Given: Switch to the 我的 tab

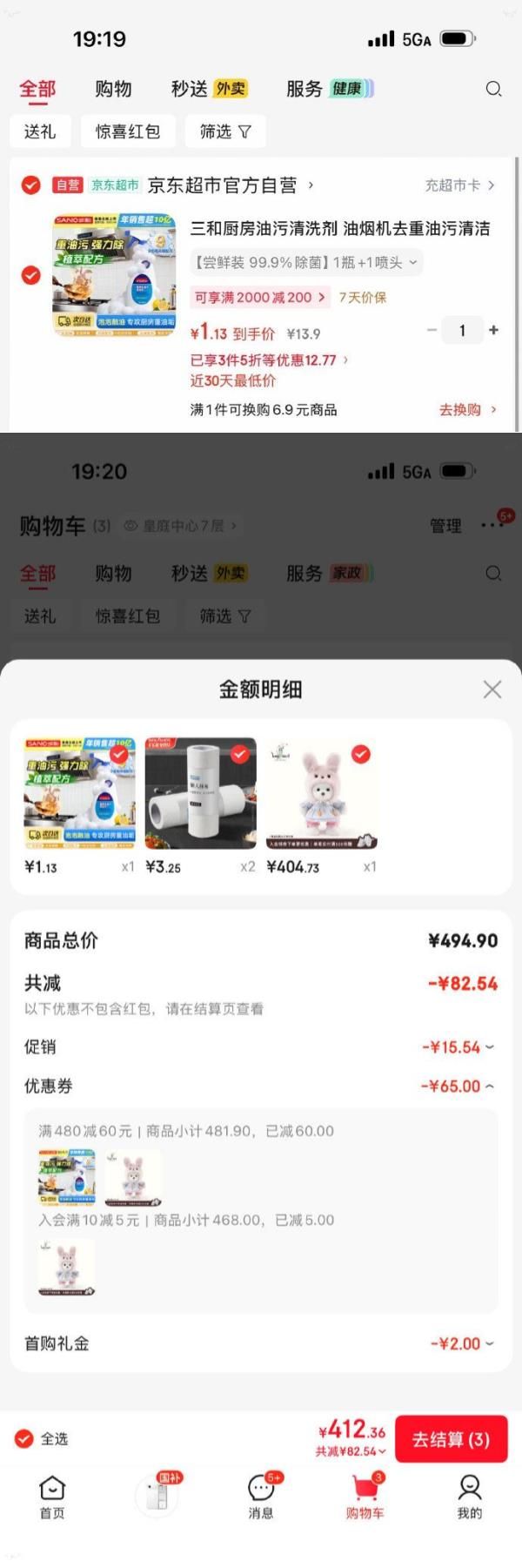Looking at the screenshot, I should tap(470, 1496).
